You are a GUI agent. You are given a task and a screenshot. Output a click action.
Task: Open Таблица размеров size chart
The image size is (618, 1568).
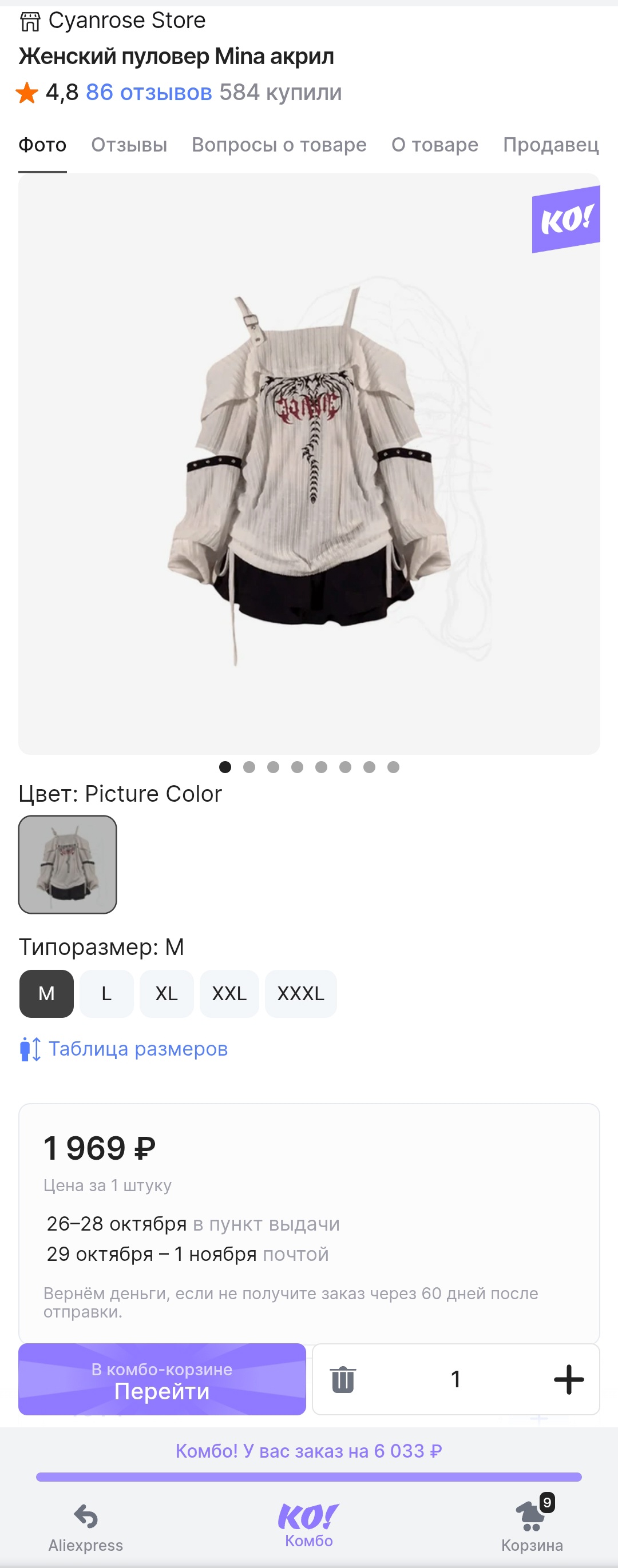[137, 1049]
